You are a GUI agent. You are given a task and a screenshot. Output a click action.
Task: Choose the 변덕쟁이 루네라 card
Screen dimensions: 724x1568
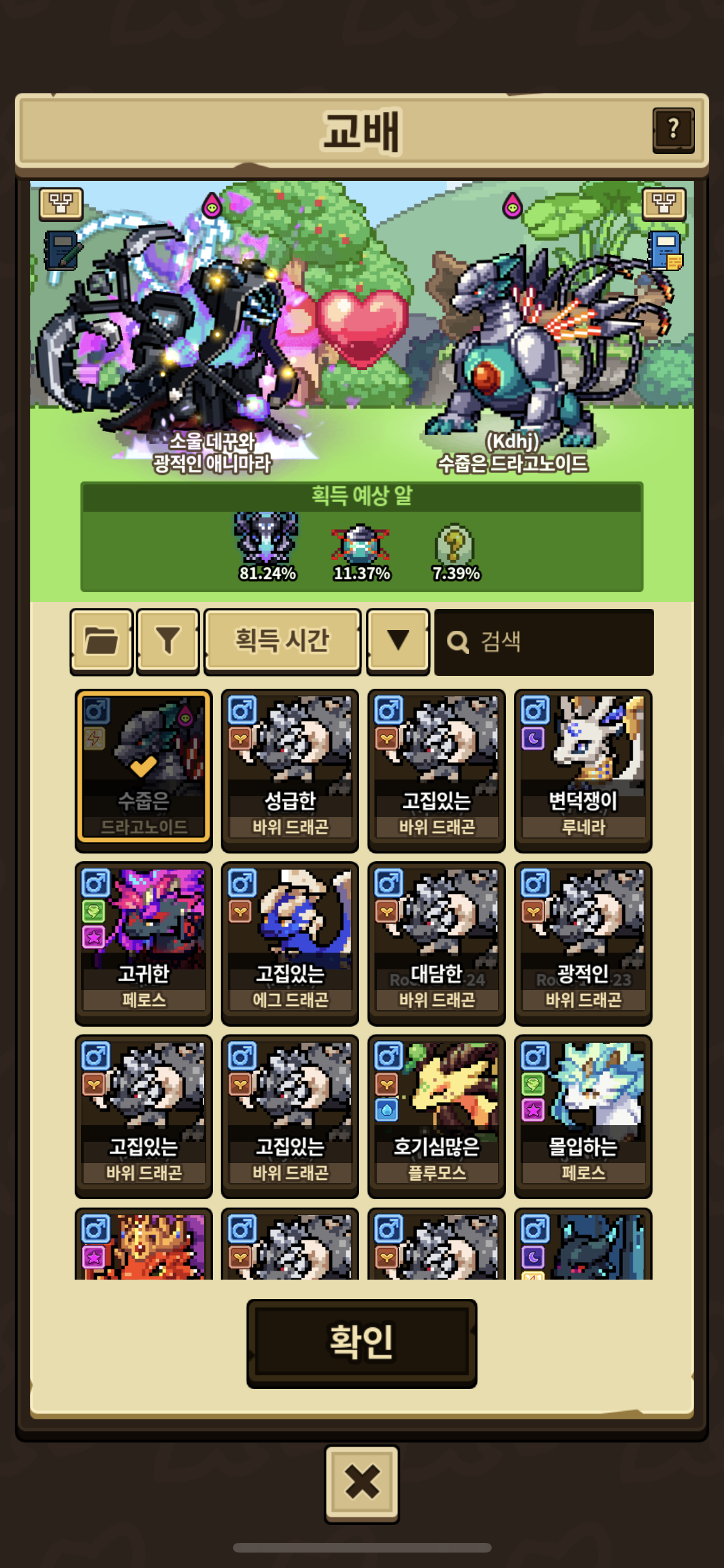(x=583, y=770)
